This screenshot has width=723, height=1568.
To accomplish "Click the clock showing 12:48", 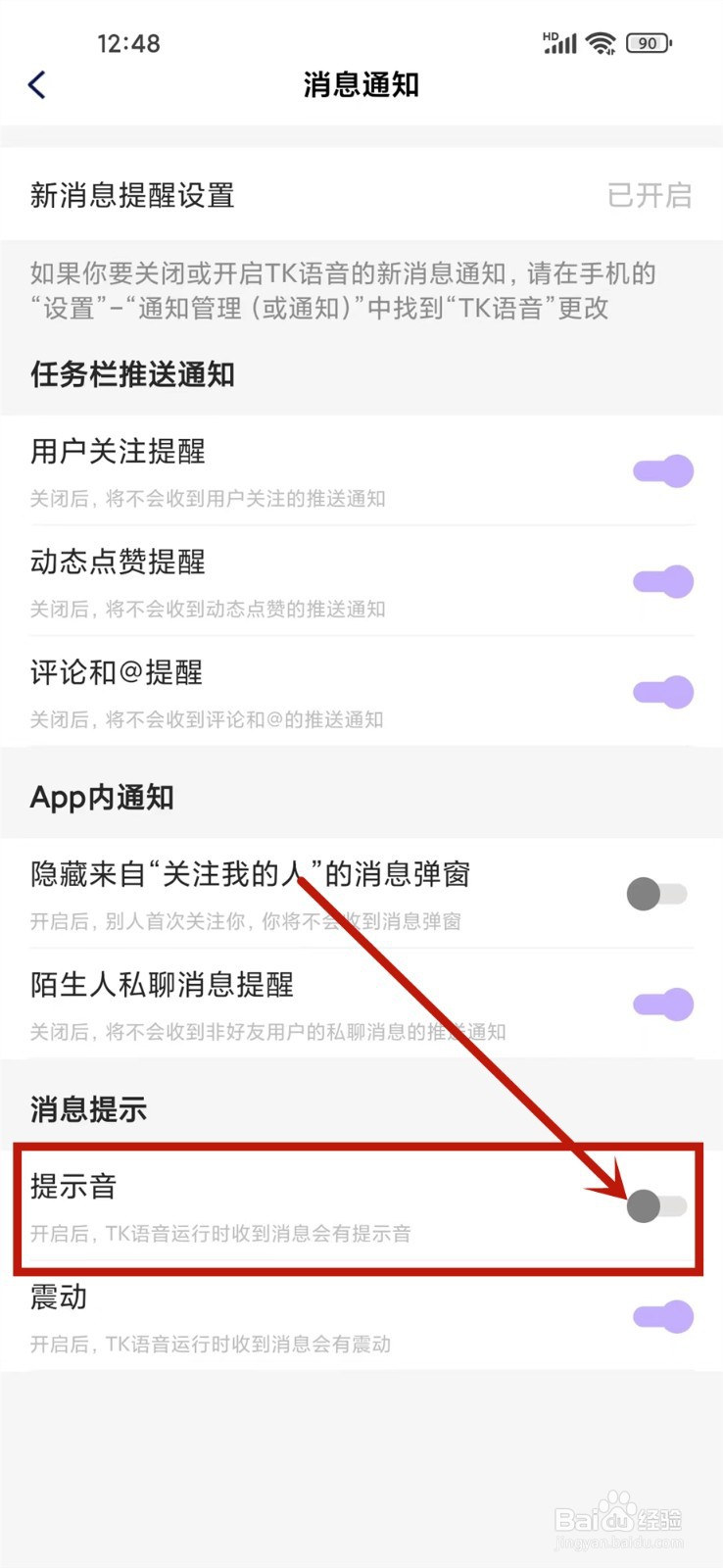I will coord(129,43).
